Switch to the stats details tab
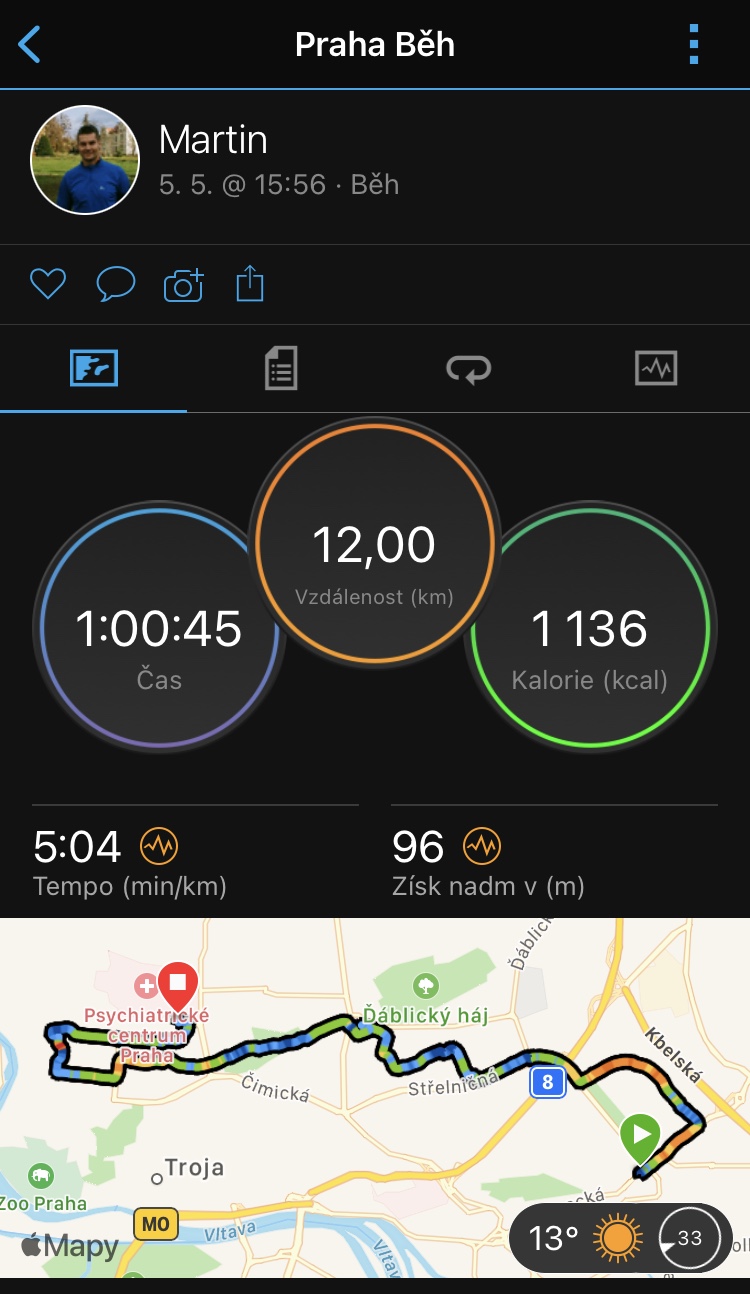 tap(281, 369)
